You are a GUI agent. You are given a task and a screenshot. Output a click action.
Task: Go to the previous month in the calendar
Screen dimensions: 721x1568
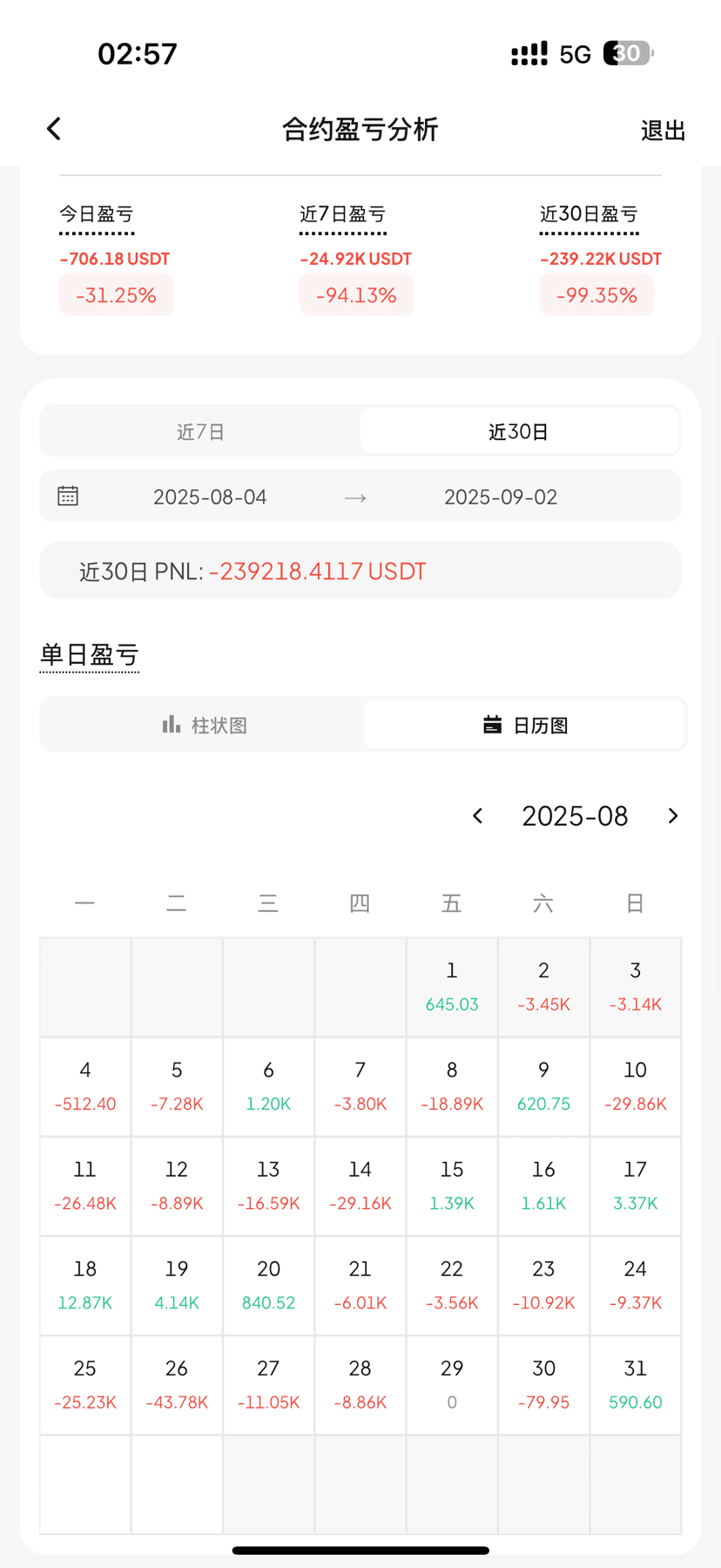tap(477, 816)
